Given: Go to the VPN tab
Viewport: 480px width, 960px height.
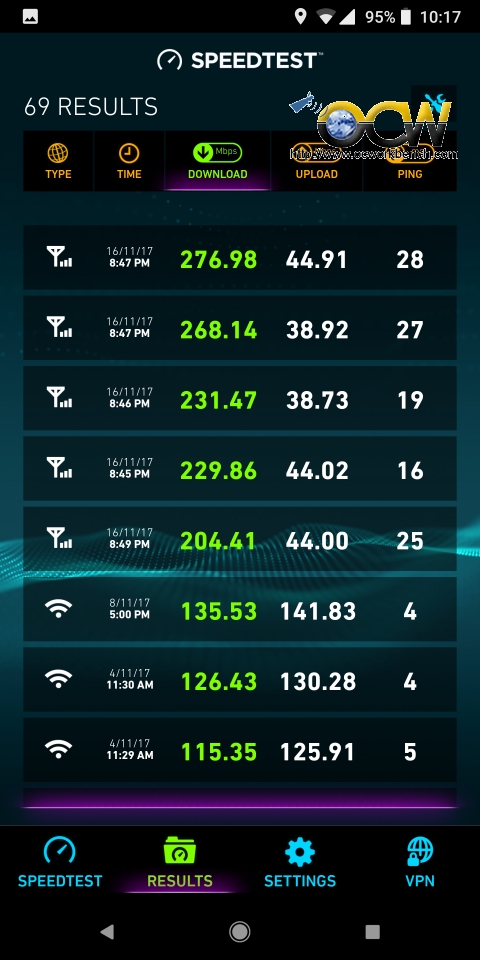Looking at the screenshot, I should click(x=420, y=862).
